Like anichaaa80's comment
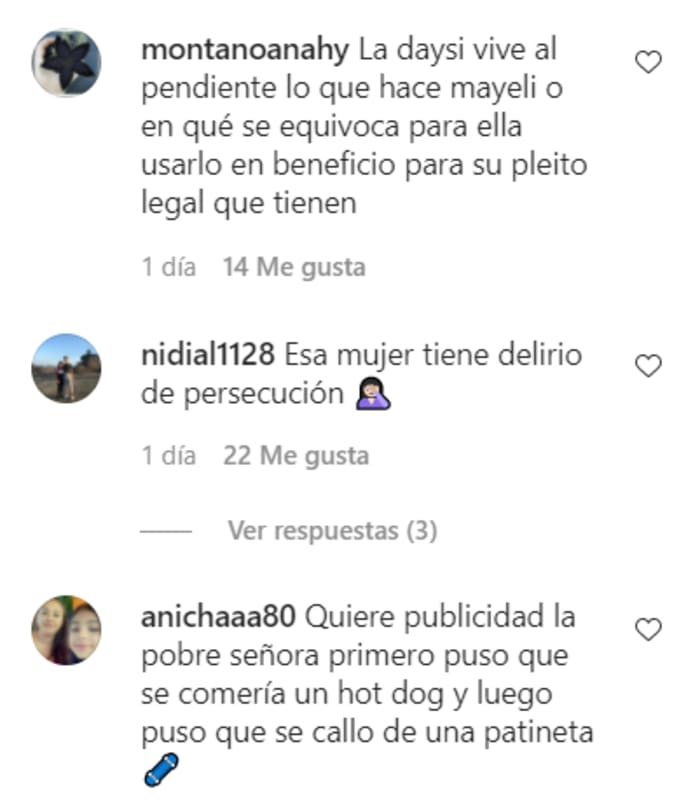The image size is (700, 805). 649,629
